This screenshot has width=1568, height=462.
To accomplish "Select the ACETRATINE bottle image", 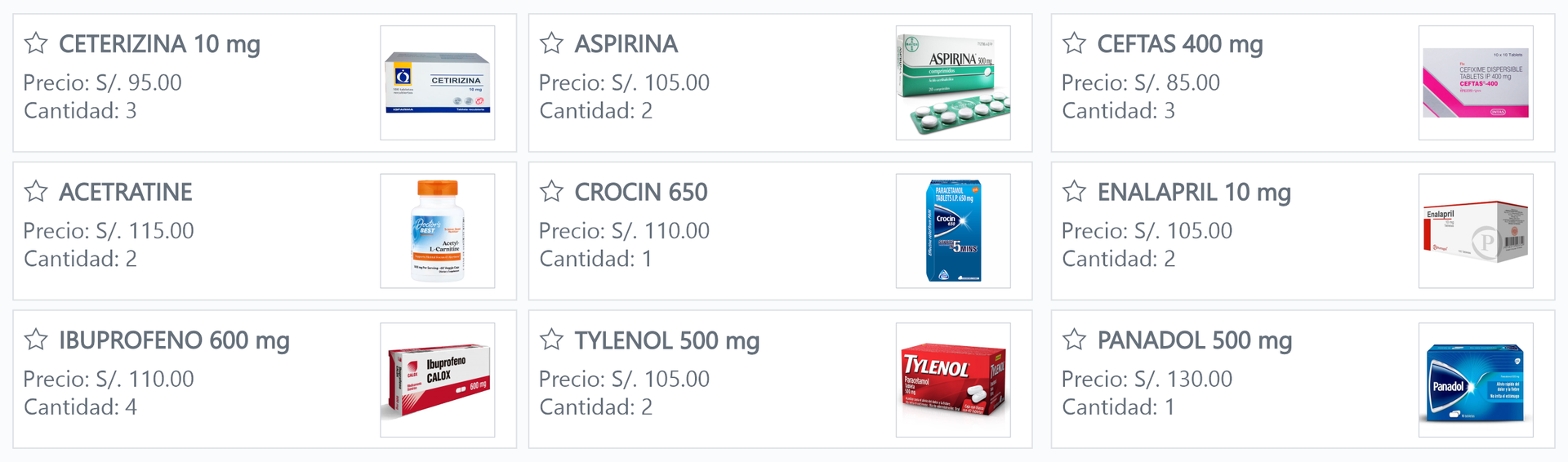I will [x=438, y=231].
